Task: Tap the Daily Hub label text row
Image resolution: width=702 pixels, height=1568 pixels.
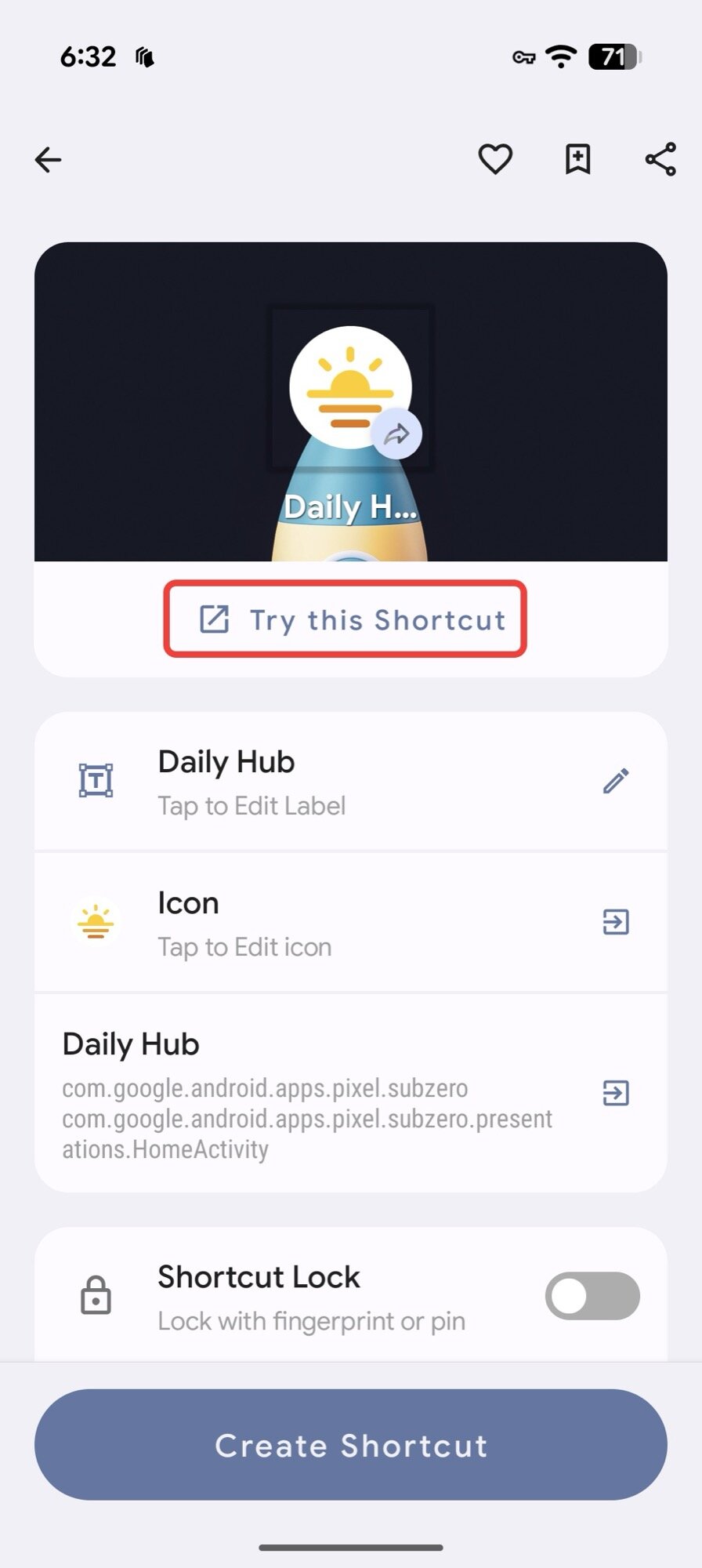Action: (226, 761)
